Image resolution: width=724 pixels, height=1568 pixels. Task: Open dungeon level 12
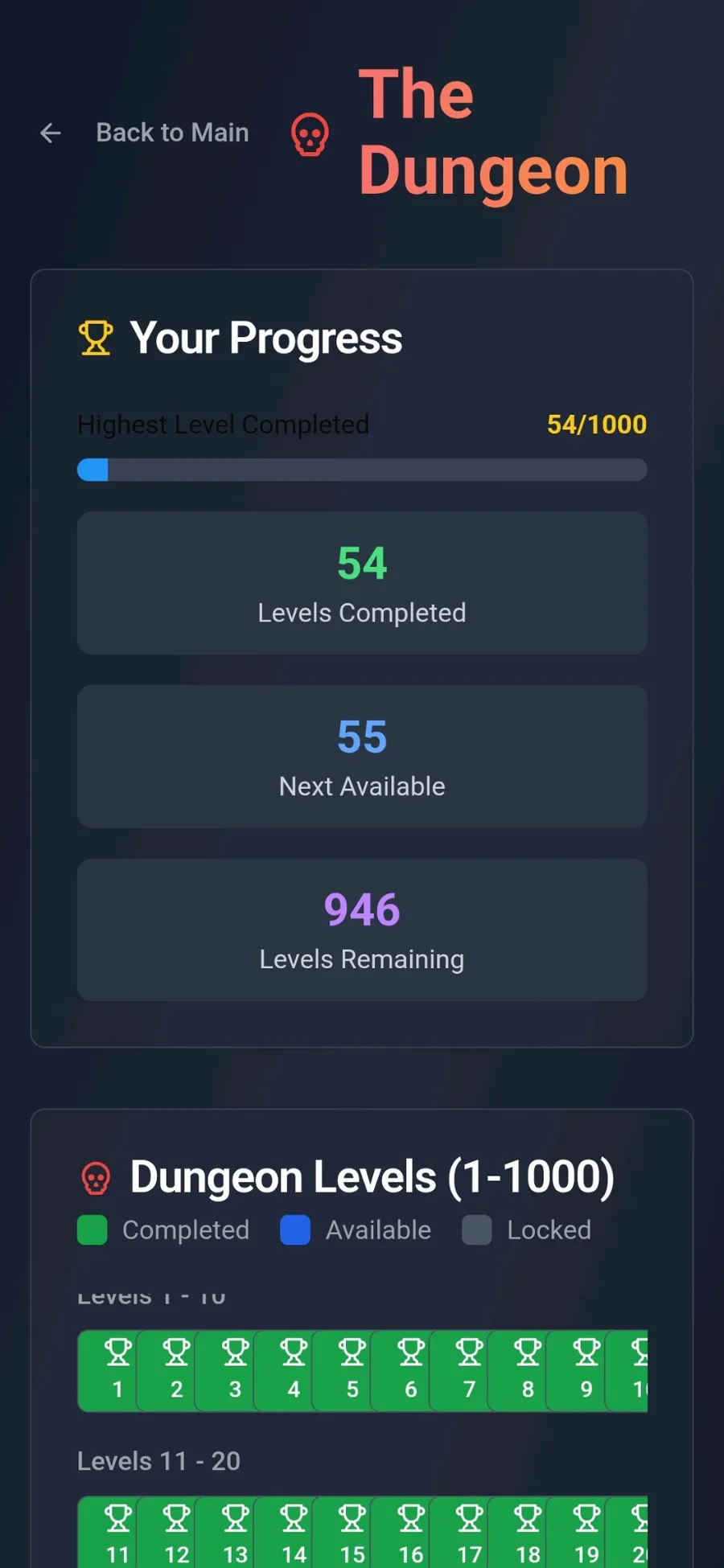click(x=176, y=1533)
